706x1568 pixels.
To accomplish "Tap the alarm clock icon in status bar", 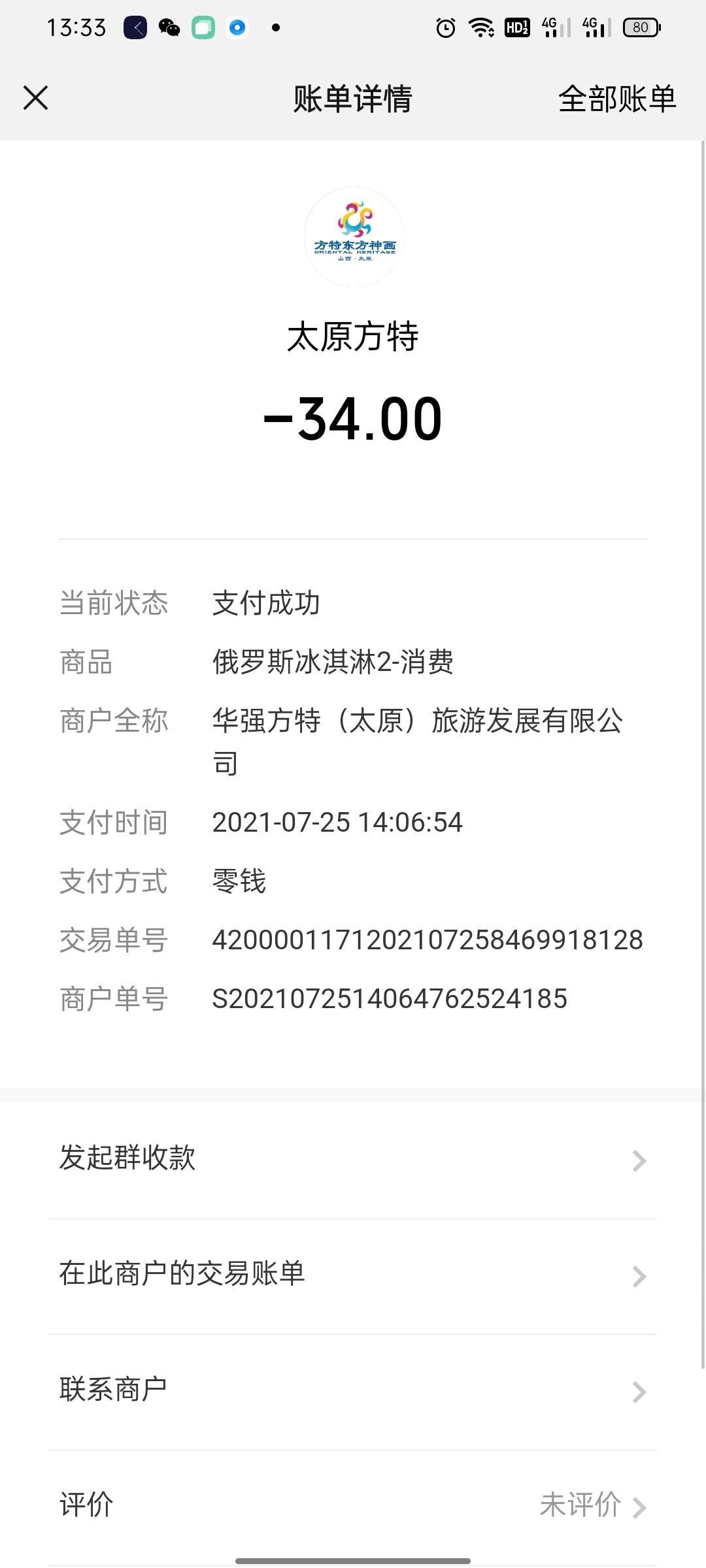I will [x=445, y=27].
